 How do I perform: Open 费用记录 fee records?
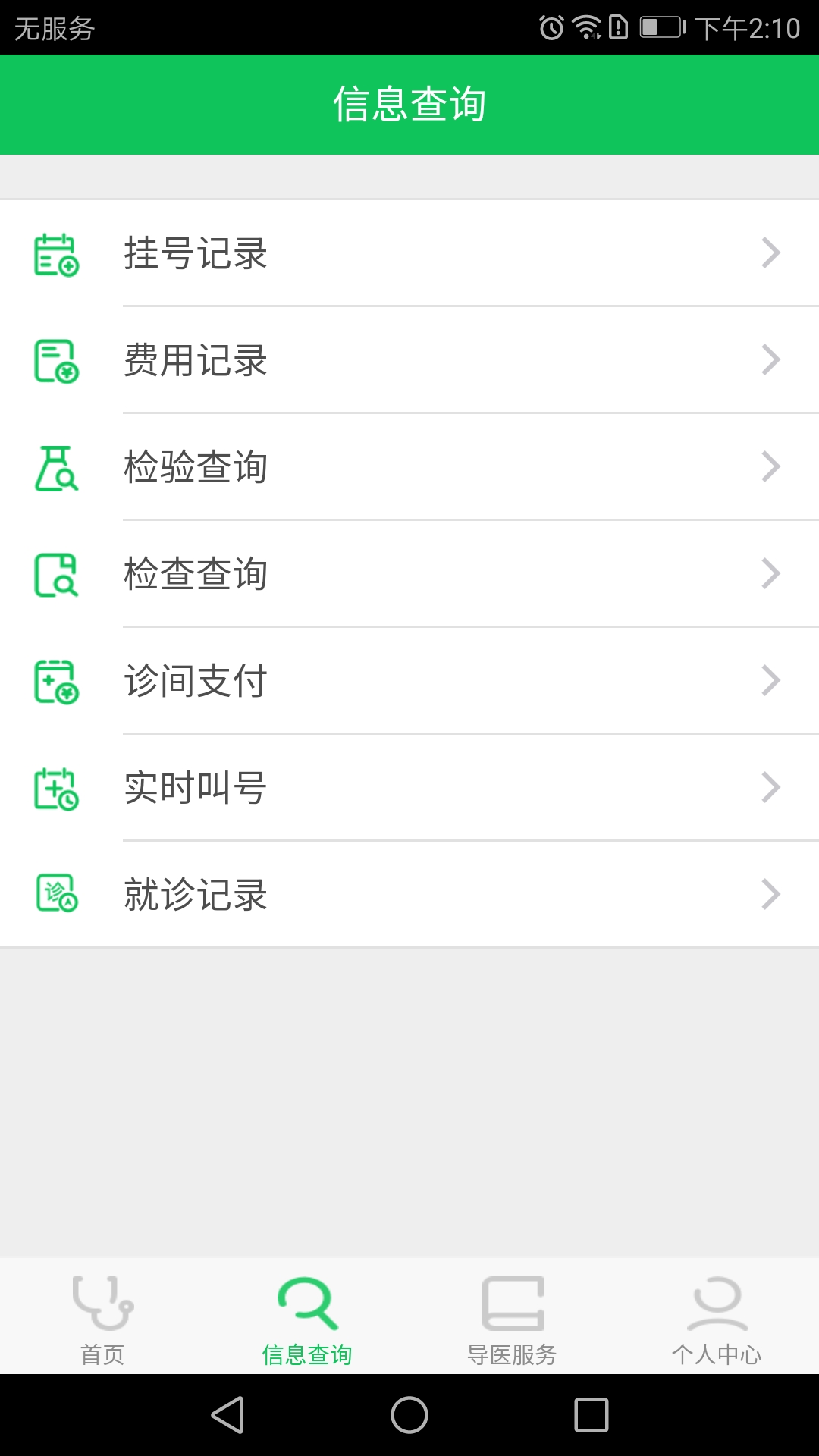pos(409,360)
